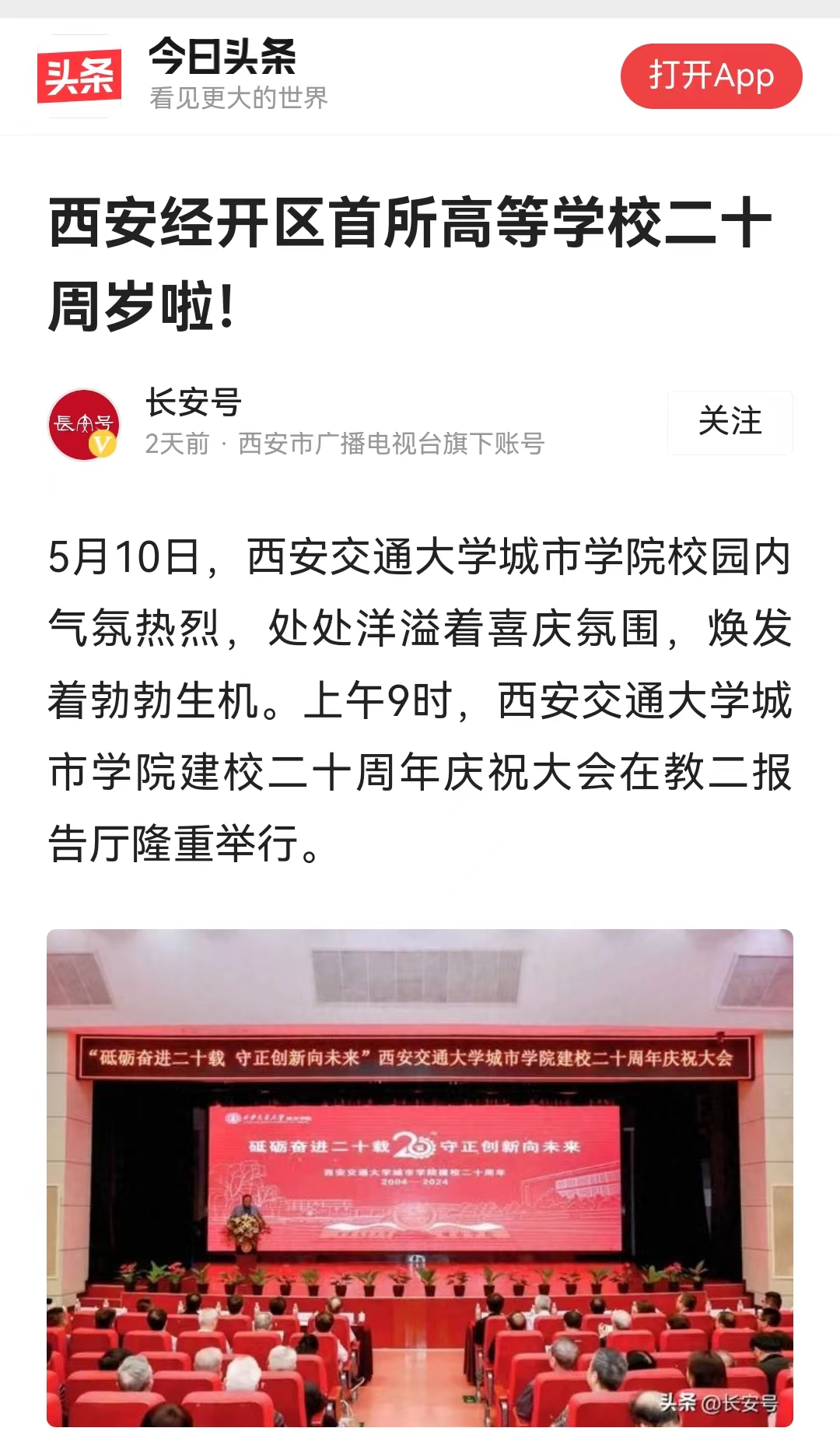Open the 长安号 author name link

click(x=194, y=402)
